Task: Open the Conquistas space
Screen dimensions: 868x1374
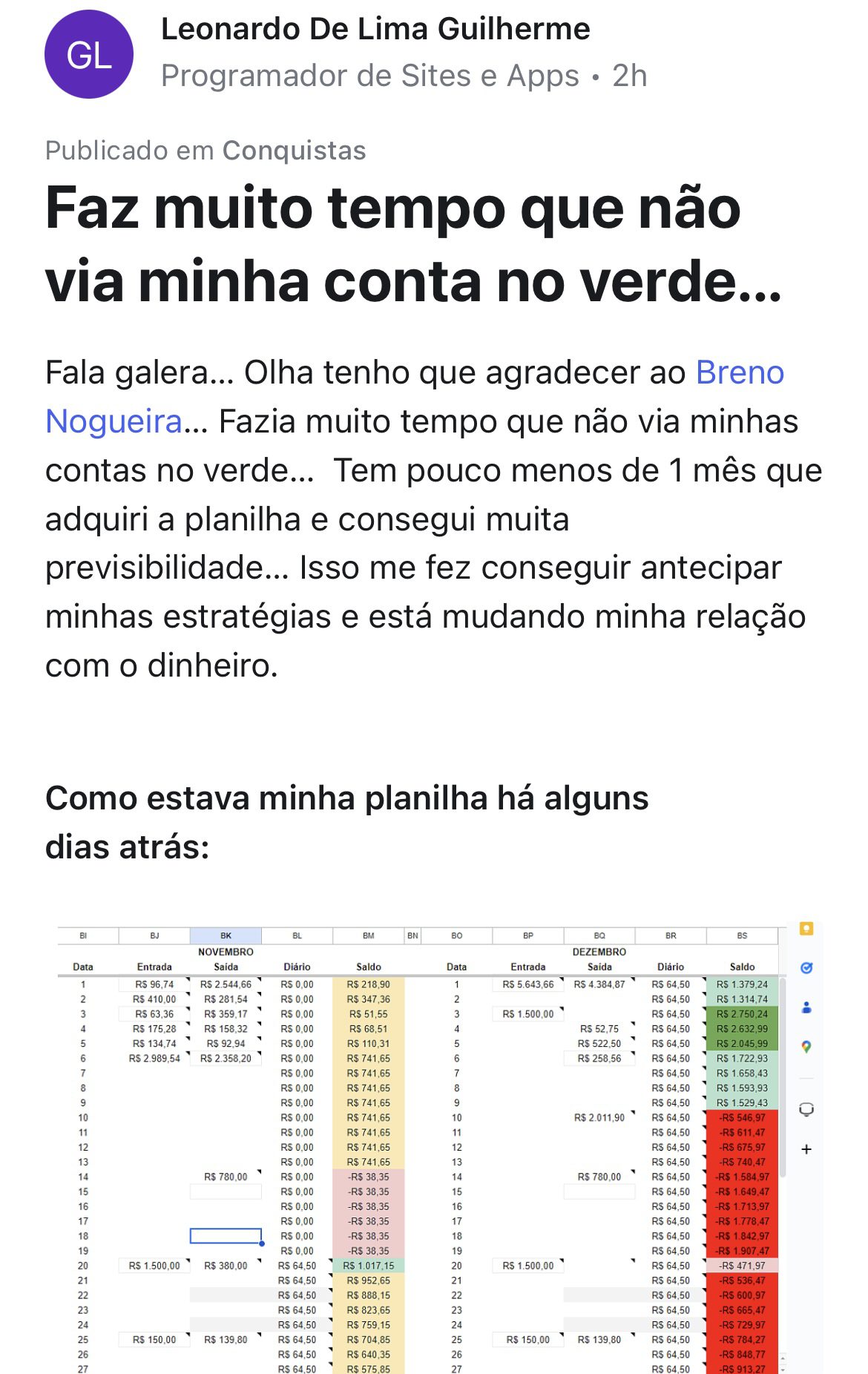Action: click(294, 151)
